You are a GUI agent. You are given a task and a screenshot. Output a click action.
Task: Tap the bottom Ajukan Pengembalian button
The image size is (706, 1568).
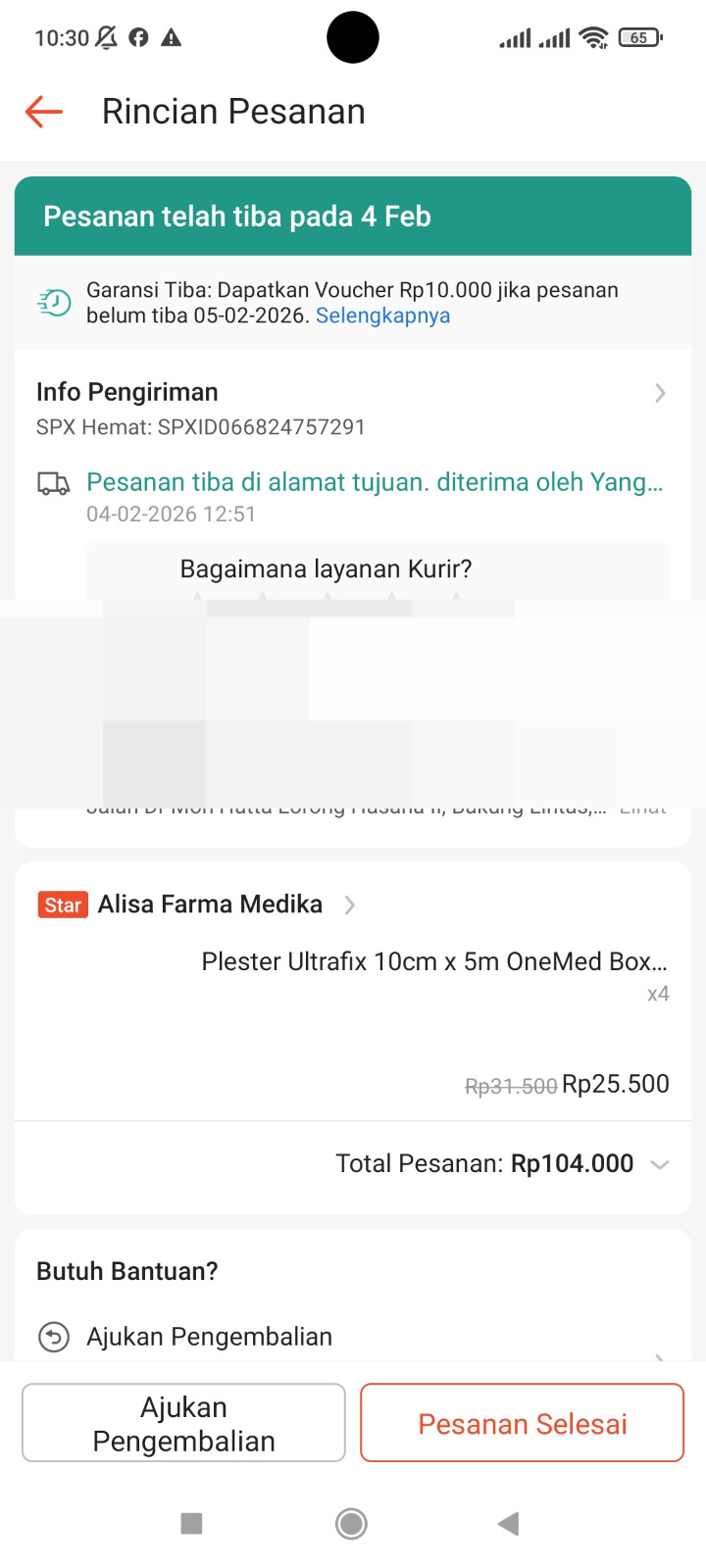point(183,1423)
